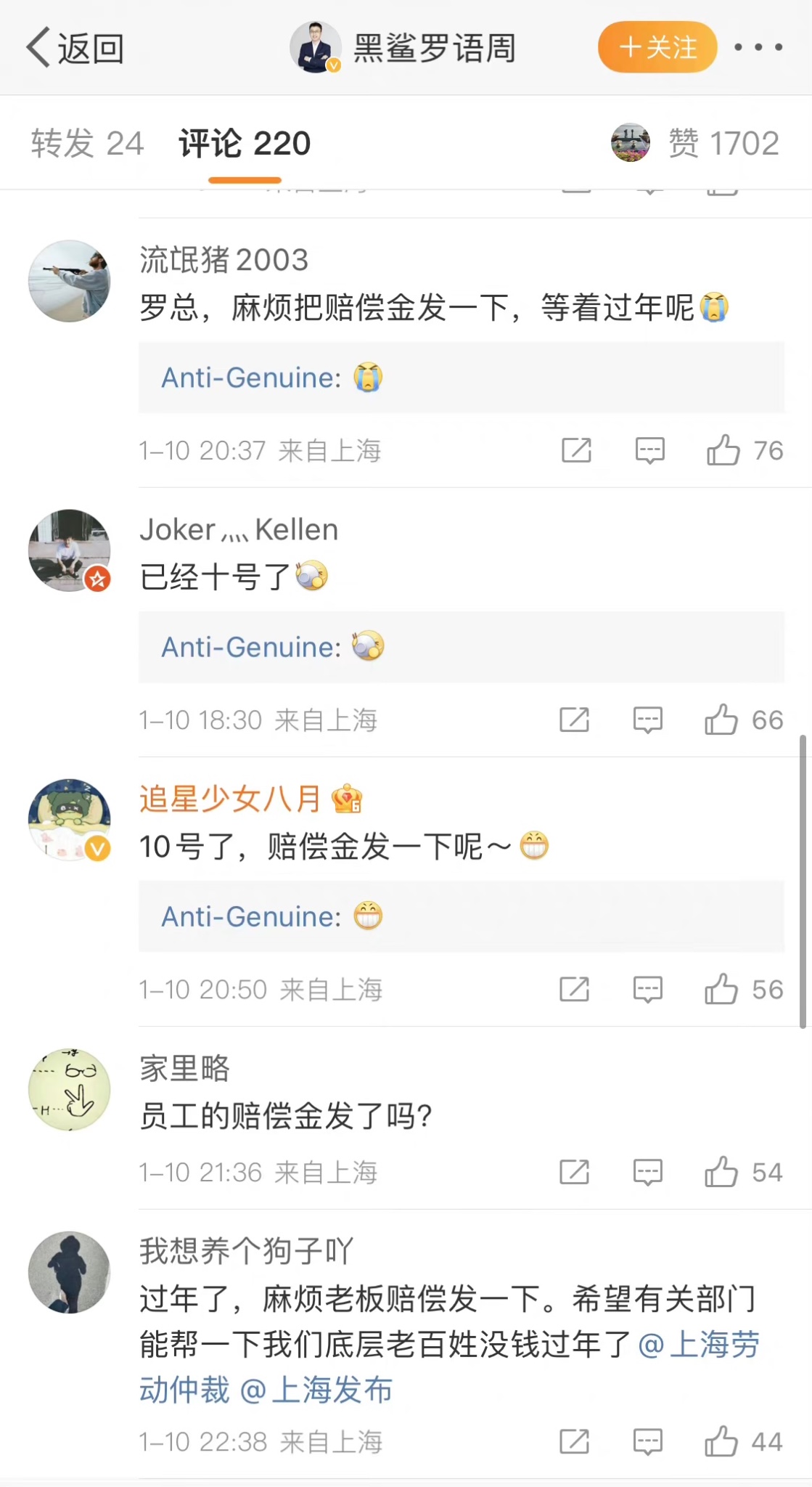812x1487 pixels.
Task: Open 流氓猪2003's profile avatar
Action: pyautogui.click(x=70, y=281)
